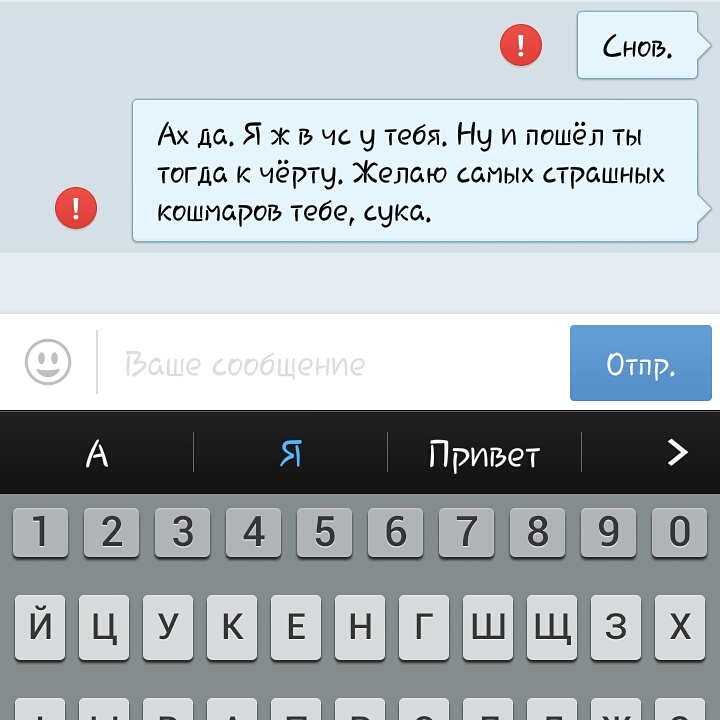Type the digit 5 on the keyboard
Viewport: 720px width, 720px height.
click(x=325, y=533)
